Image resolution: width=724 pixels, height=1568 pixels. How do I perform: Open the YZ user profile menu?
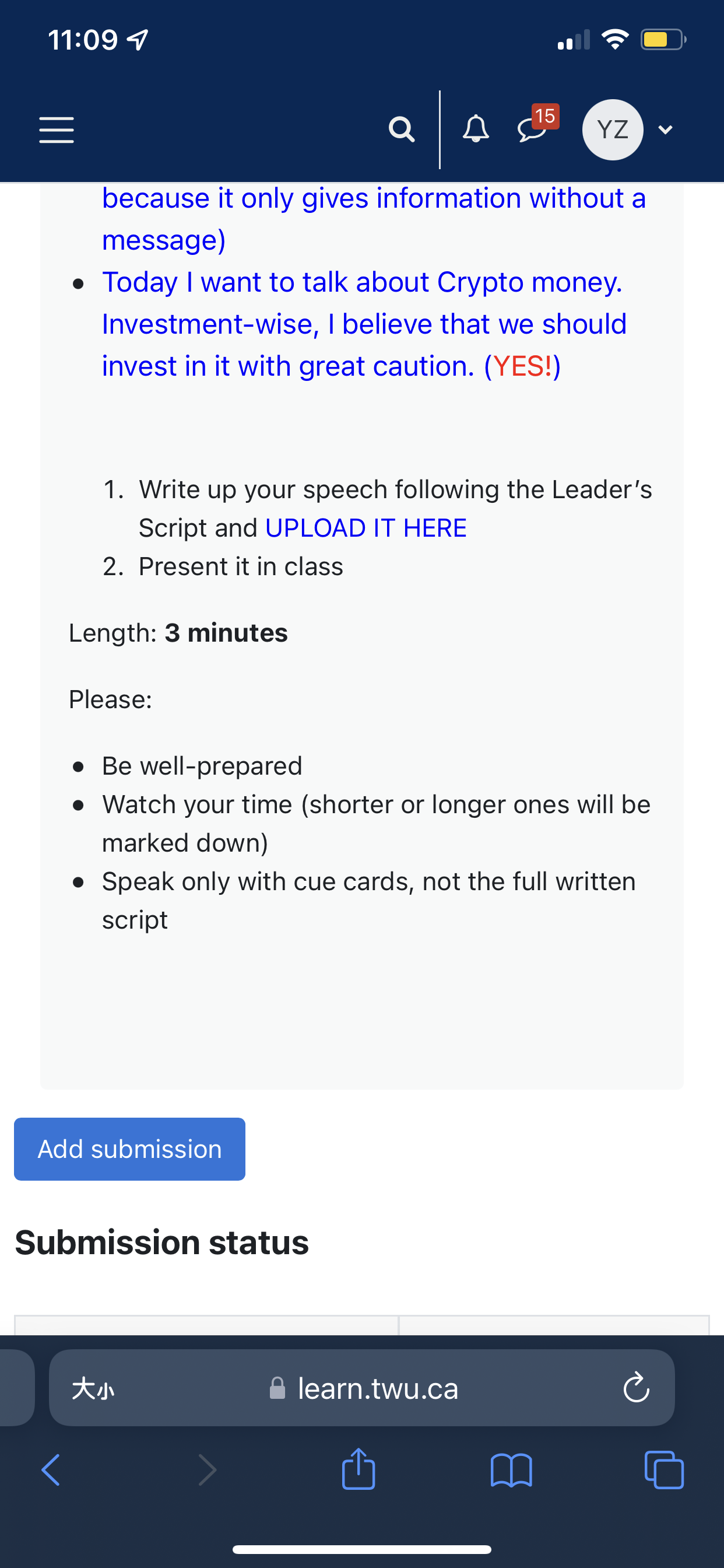pyautogui.click(x=627, y=129)
